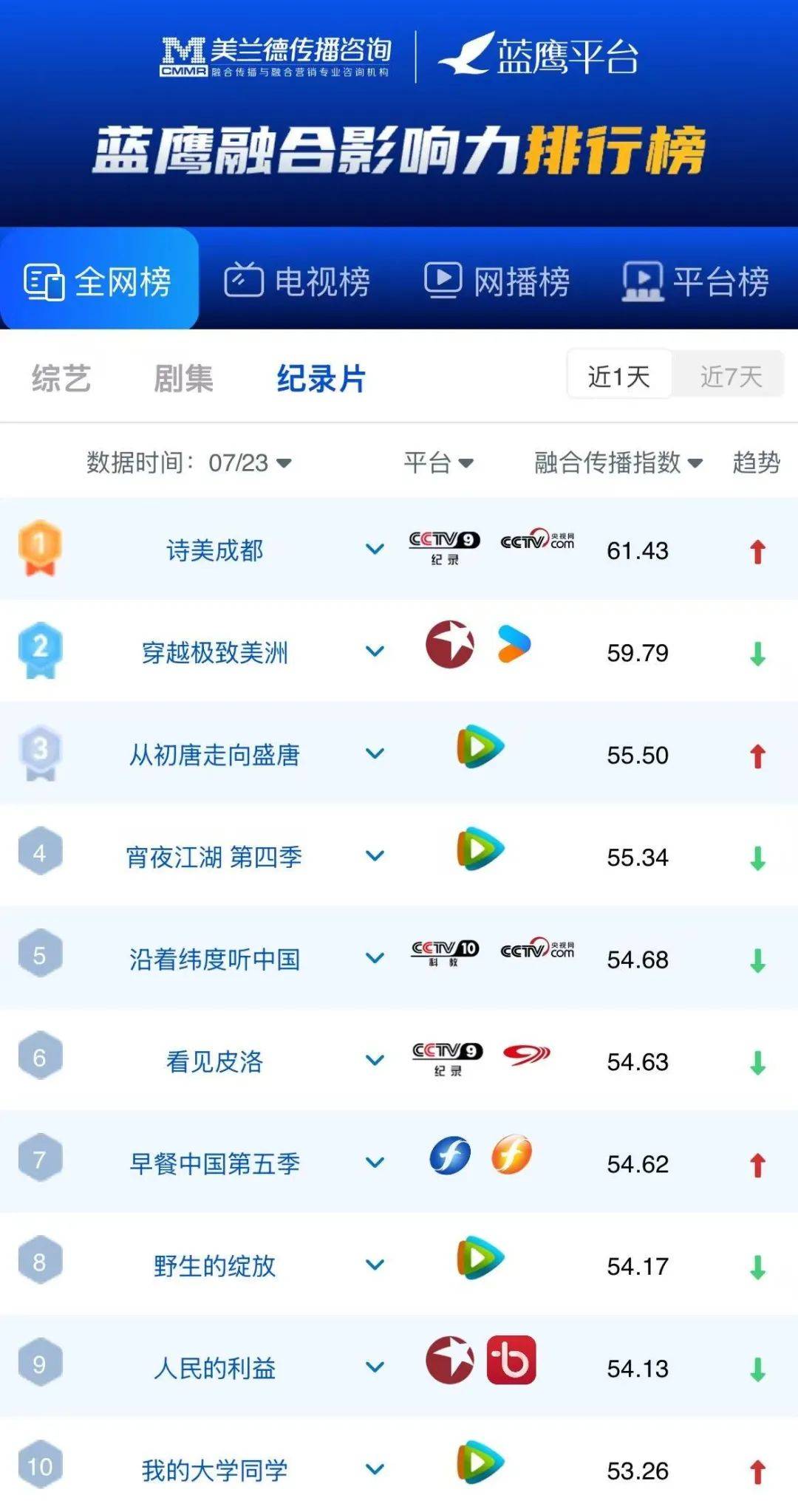Open the 剧集 category tab
798x1512 pixels.
[x=183, y=377]
